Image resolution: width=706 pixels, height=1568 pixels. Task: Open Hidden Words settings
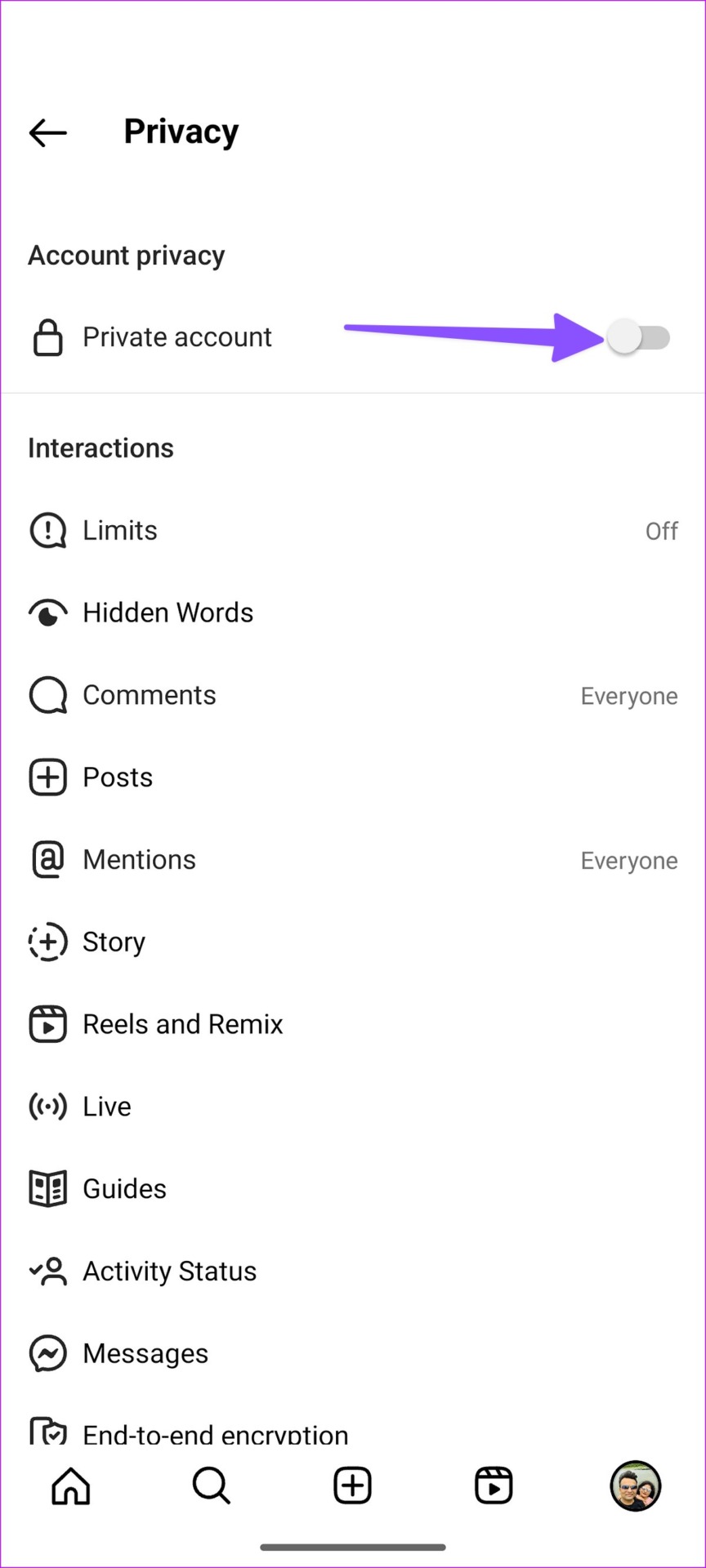pos(353,613)
